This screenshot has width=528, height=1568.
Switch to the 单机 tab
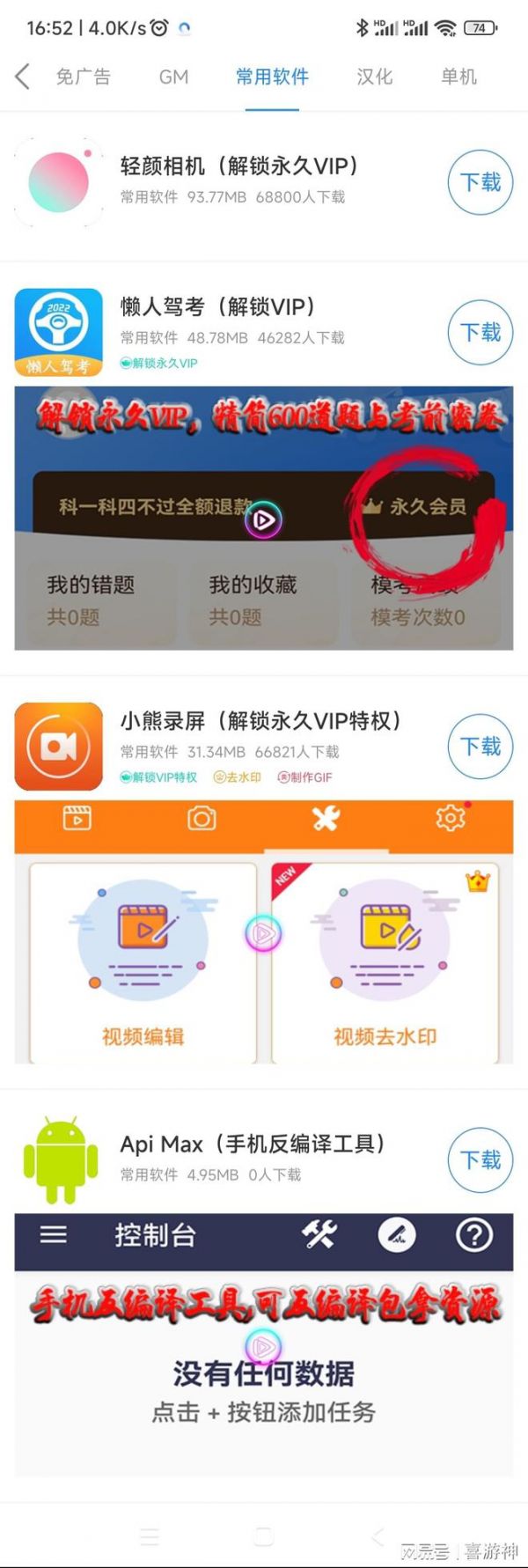tap(458, 77)
